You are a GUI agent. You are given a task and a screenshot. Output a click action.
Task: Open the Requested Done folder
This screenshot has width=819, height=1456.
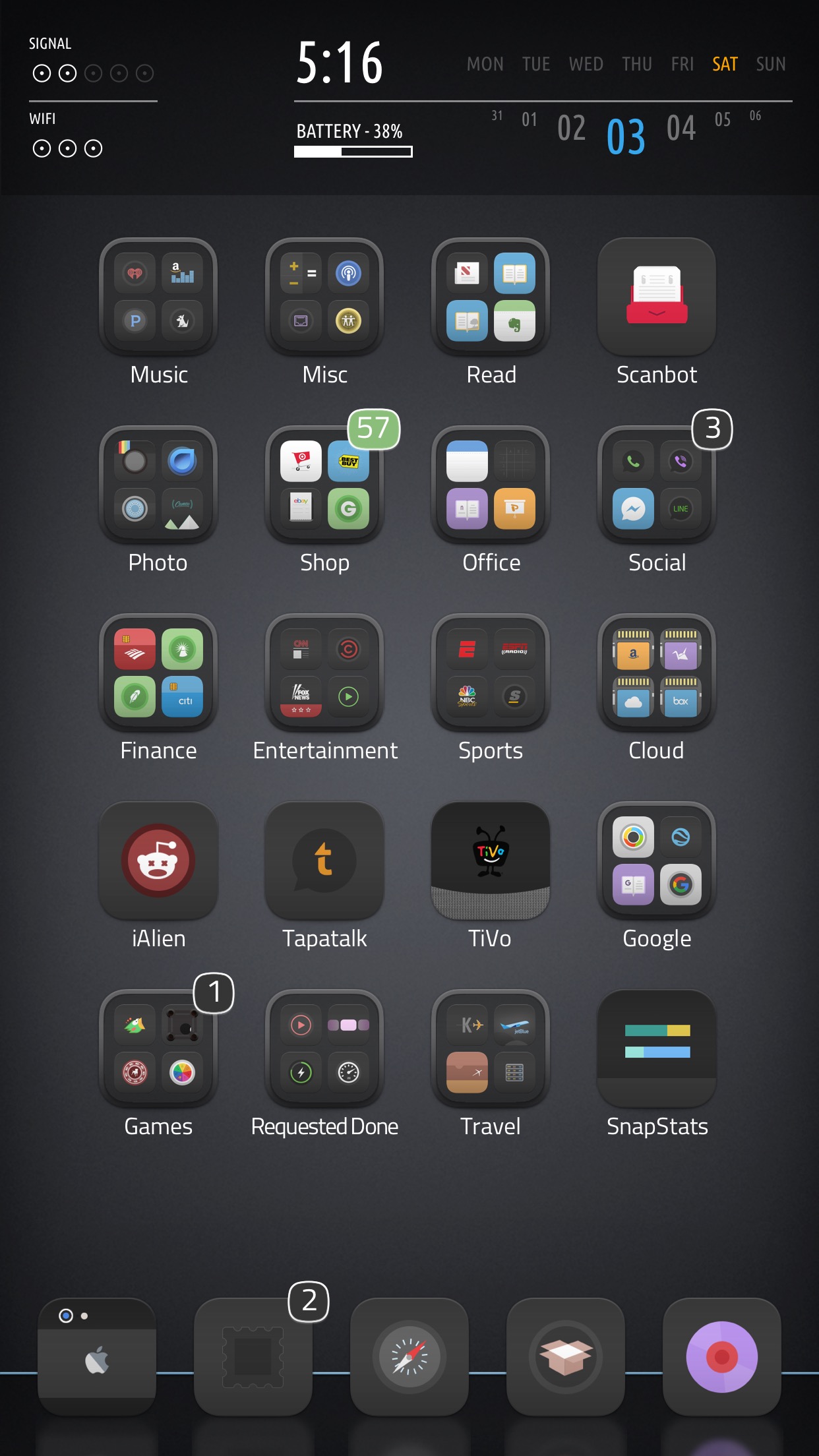[x=324, y=1048]
